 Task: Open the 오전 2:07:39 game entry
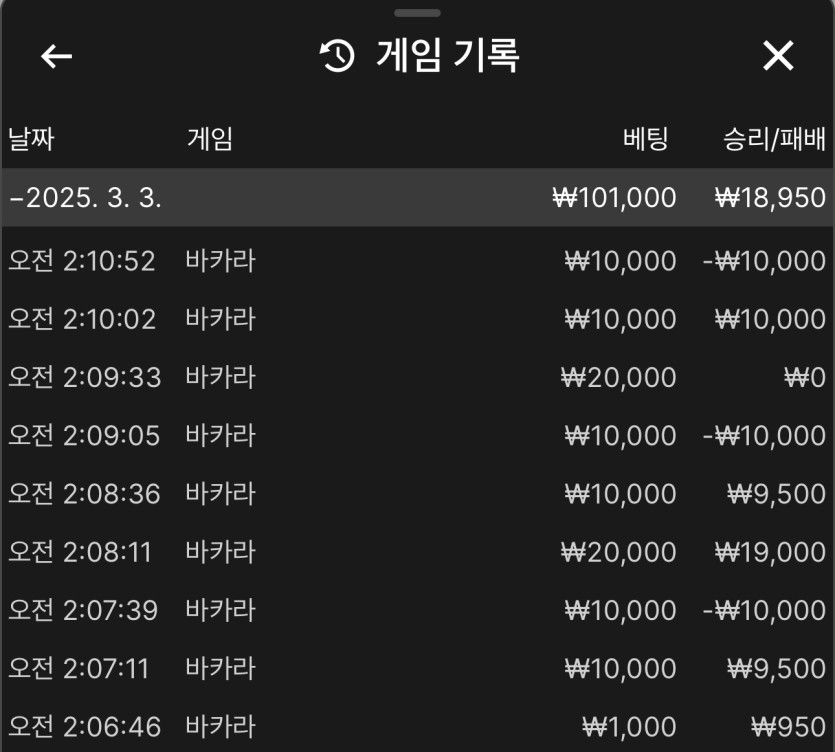(x=417, y=610)
